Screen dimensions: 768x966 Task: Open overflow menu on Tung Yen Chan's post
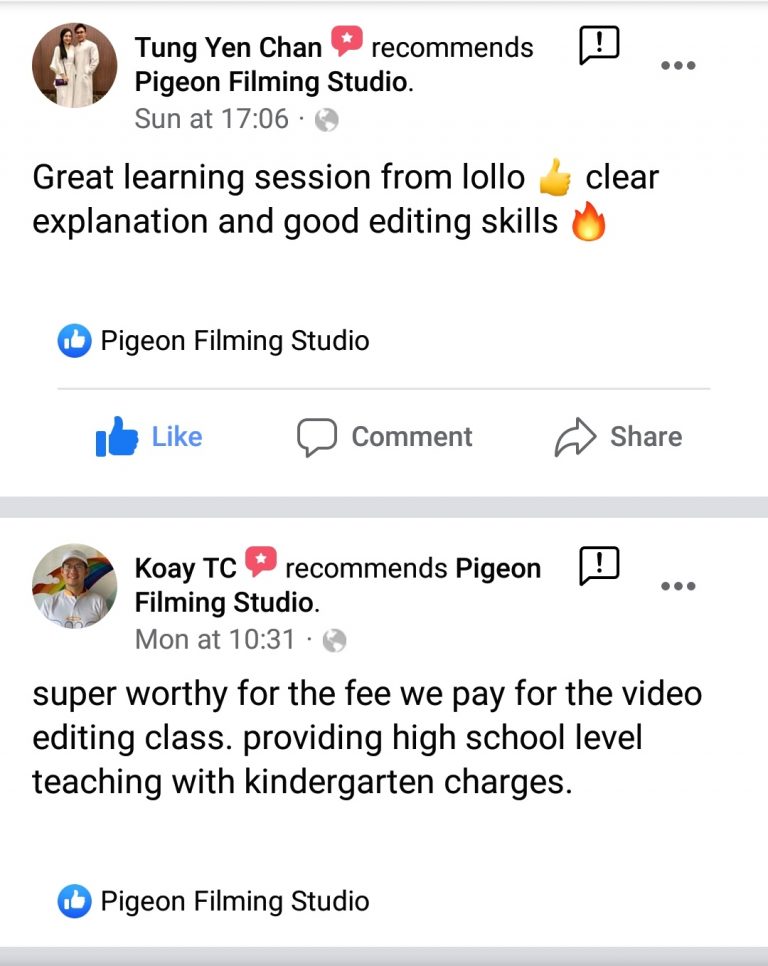click(x=678, y=66)
